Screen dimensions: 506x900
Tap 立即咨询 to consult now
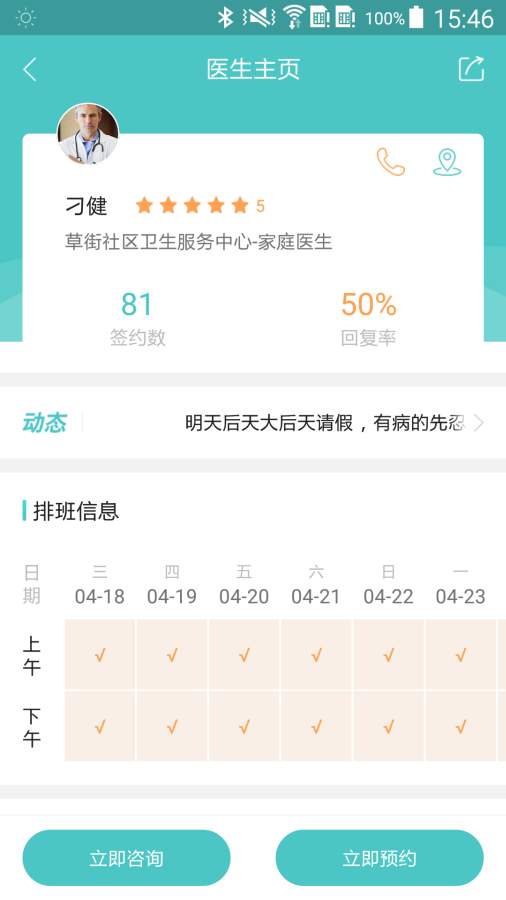(126, 858)
